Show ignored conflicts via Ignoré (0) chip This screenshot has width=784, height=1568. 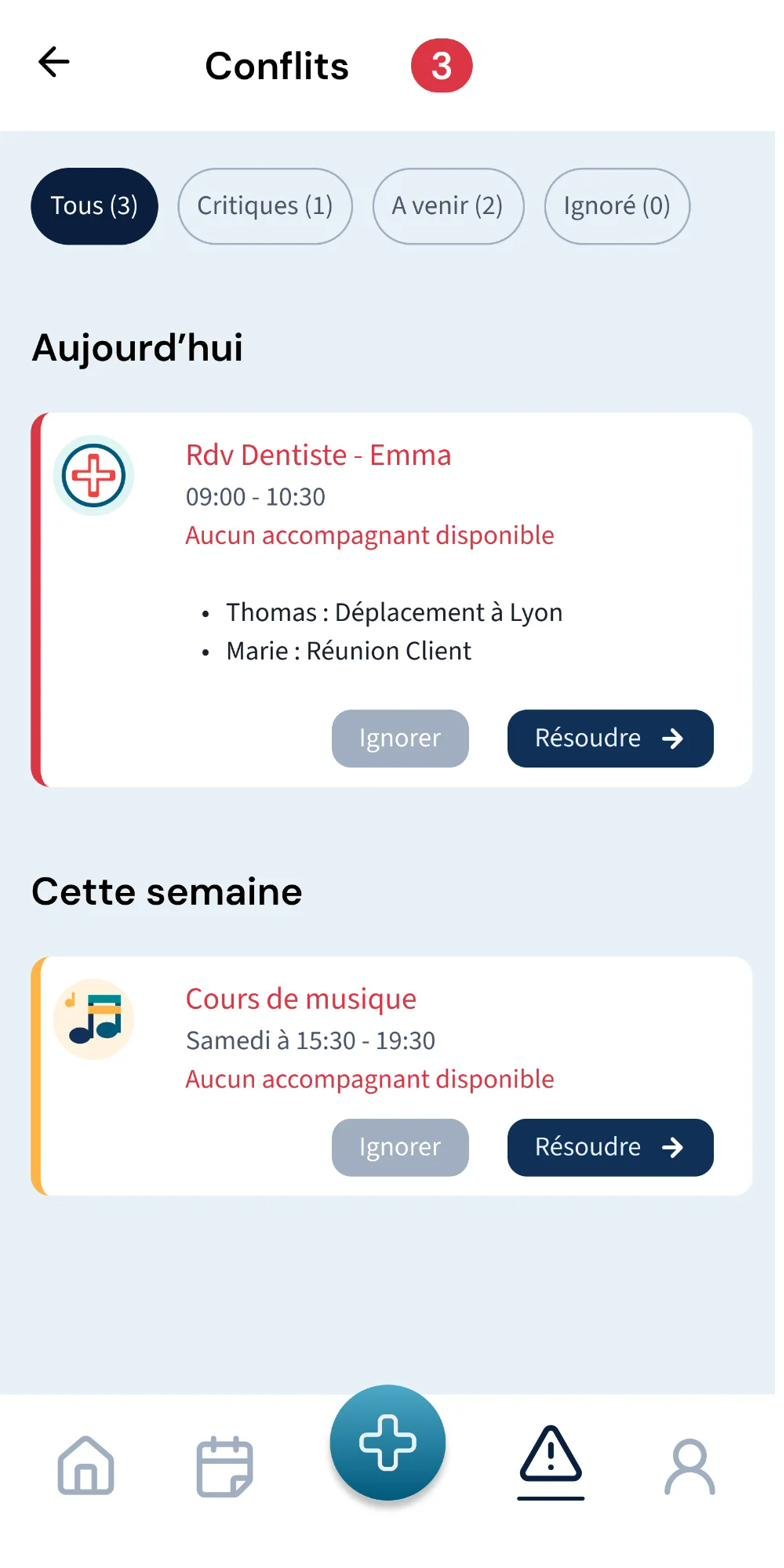click(617, 206)
